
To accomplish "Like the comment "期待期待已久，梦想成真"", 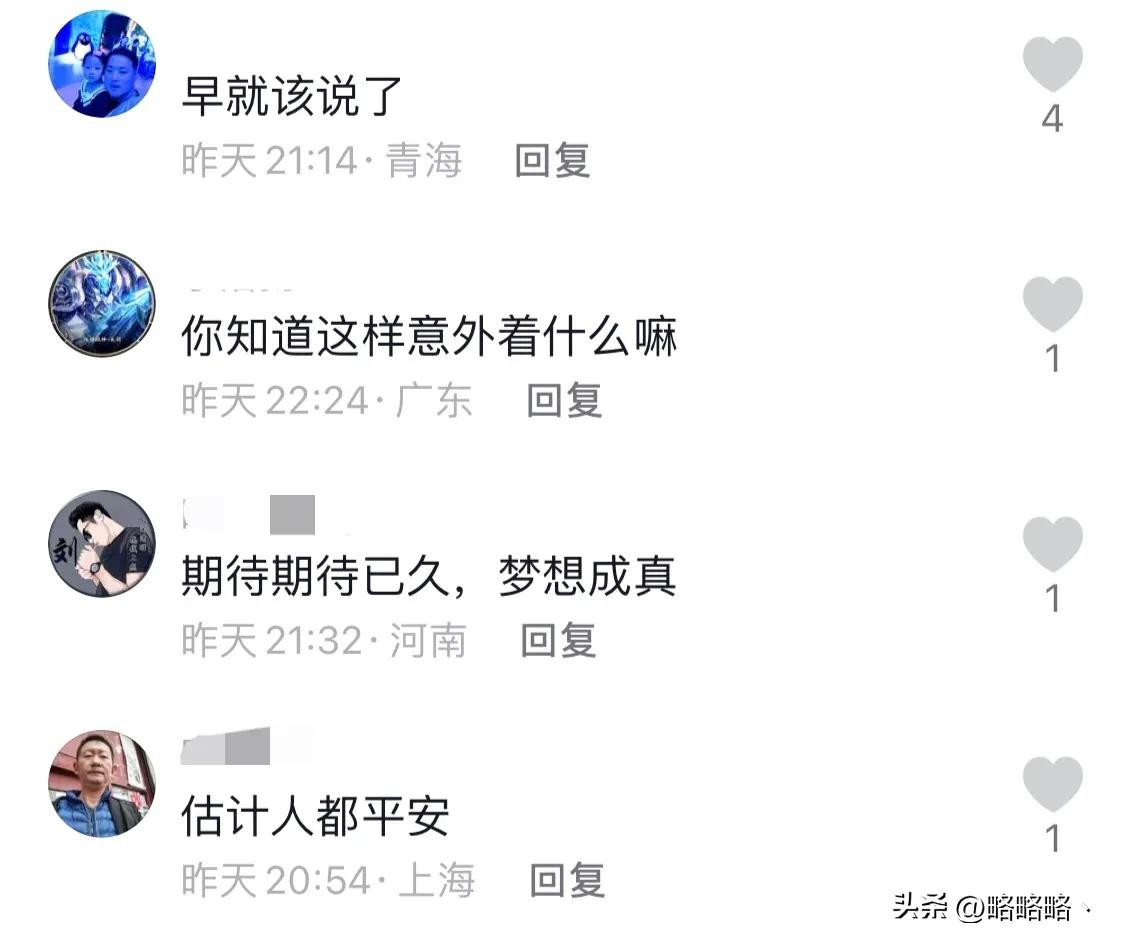I will [x=1052, y=544].
